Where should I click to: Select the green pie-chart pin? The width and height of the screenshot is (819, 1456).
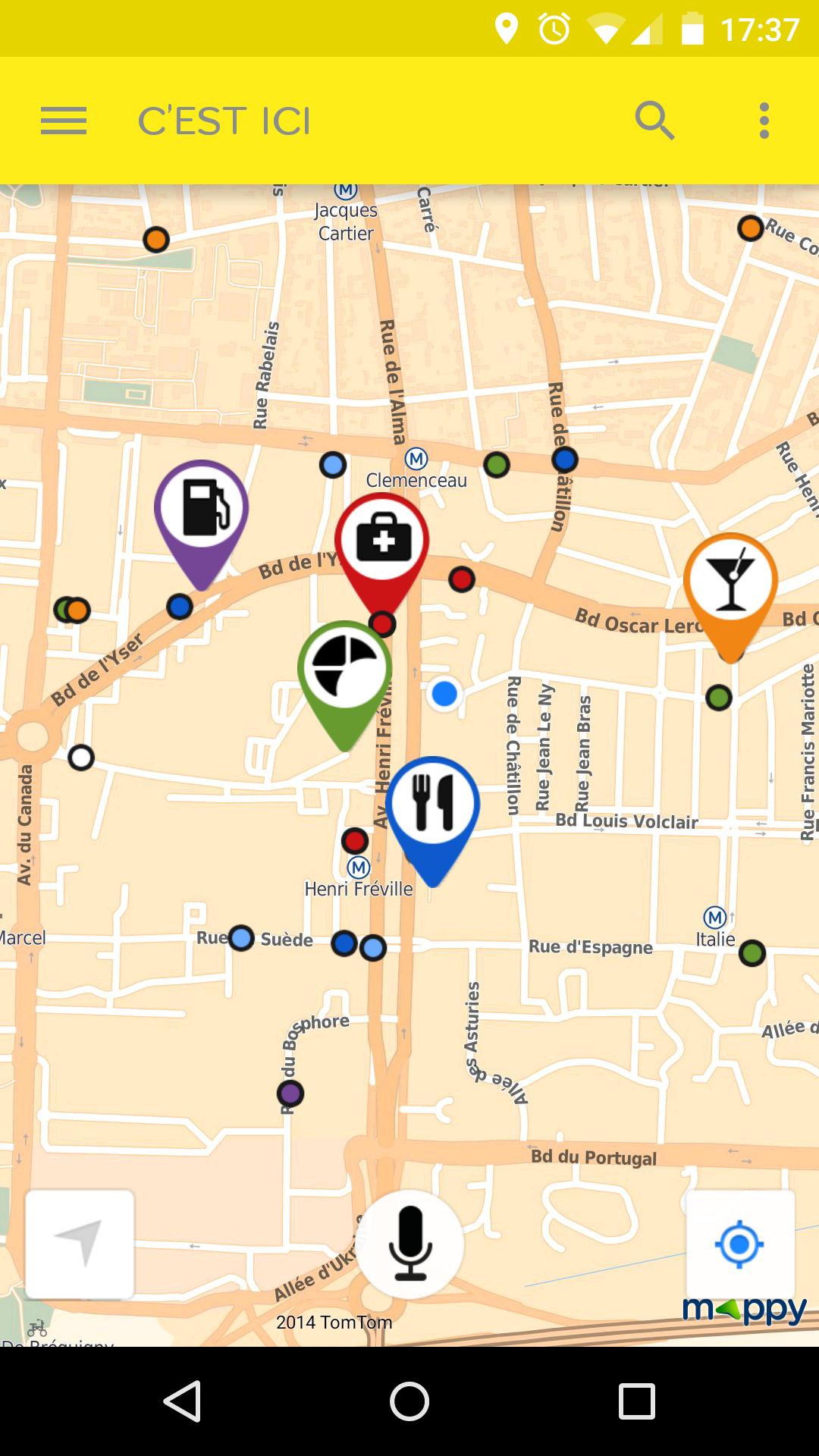click(x=345, y=670)
